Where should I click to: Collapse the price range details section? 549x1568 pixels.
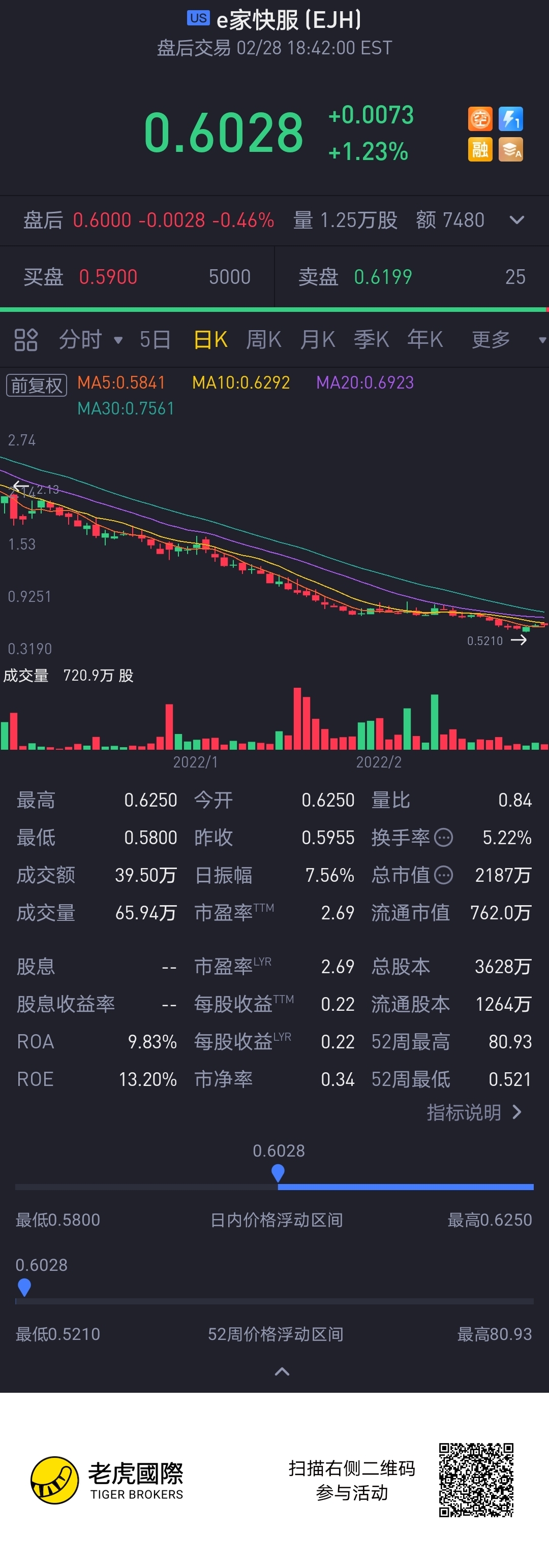282,1371
